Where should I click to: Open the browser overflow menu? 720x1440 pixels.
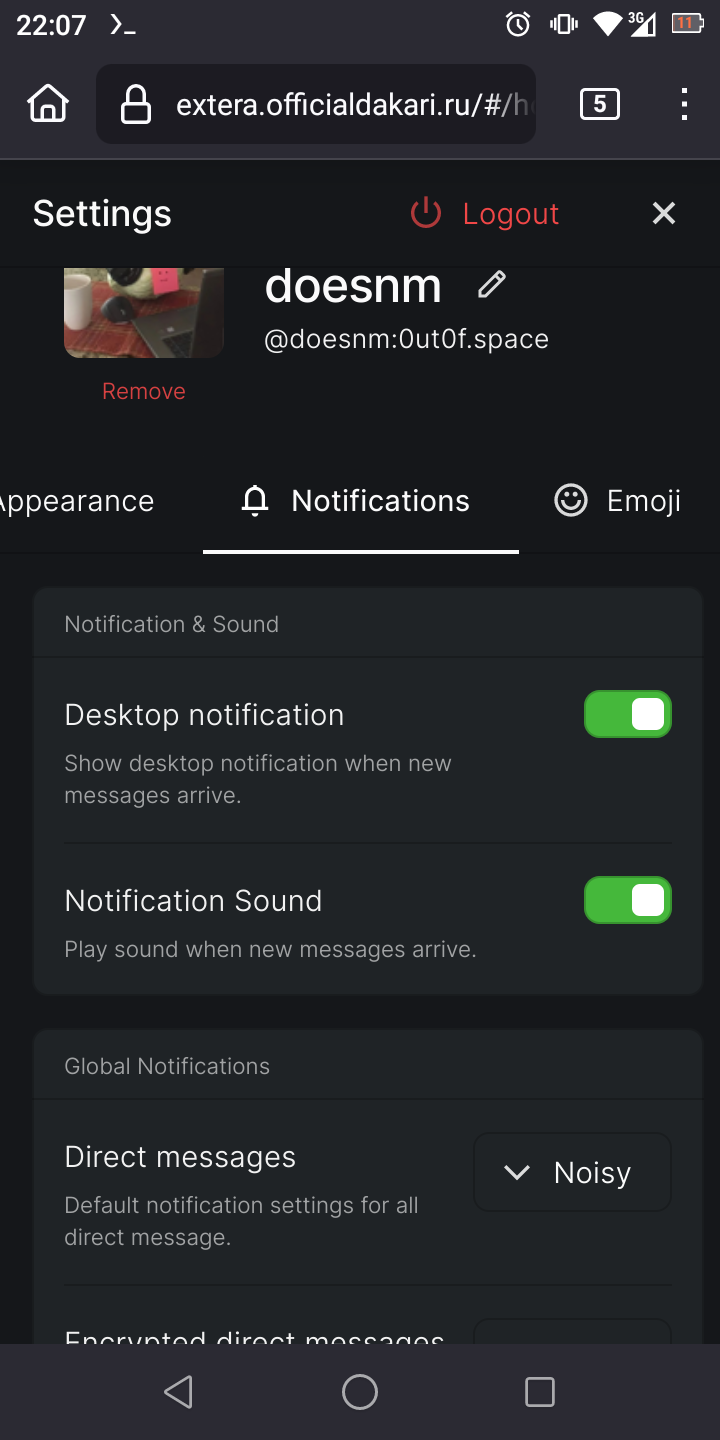coord(684,104)
